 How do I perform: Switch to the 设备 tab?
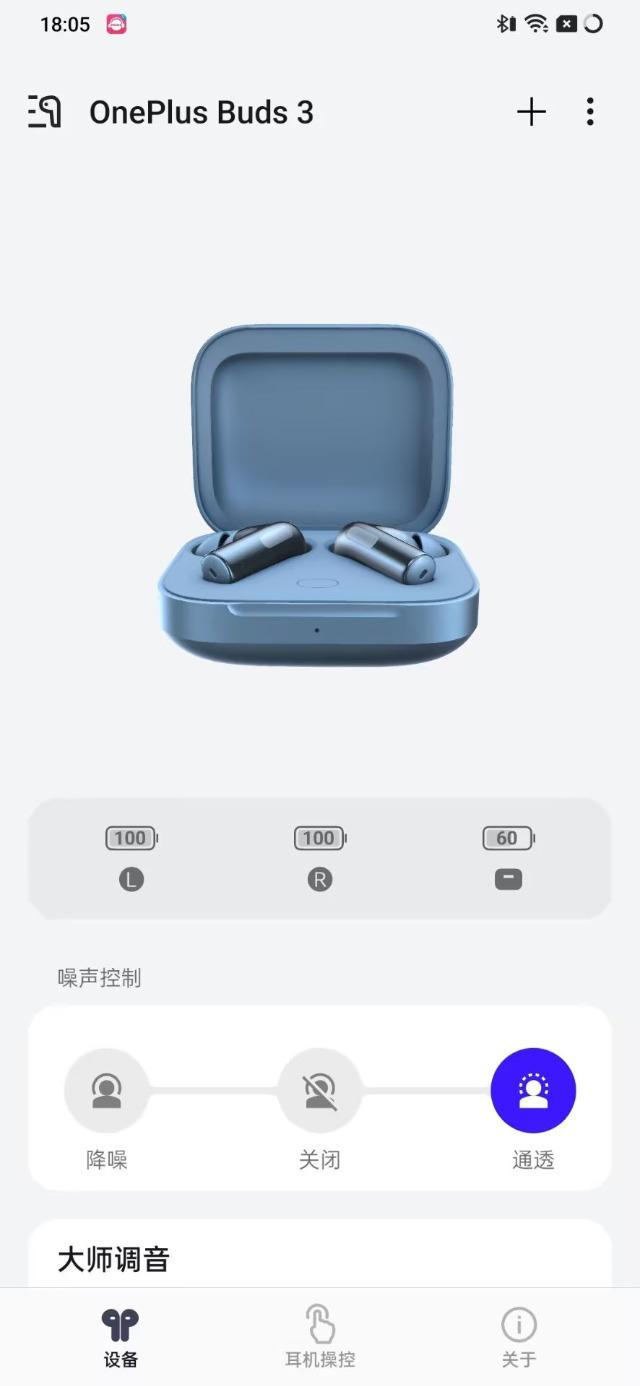pyautogui.click(x=120, y=1337)
